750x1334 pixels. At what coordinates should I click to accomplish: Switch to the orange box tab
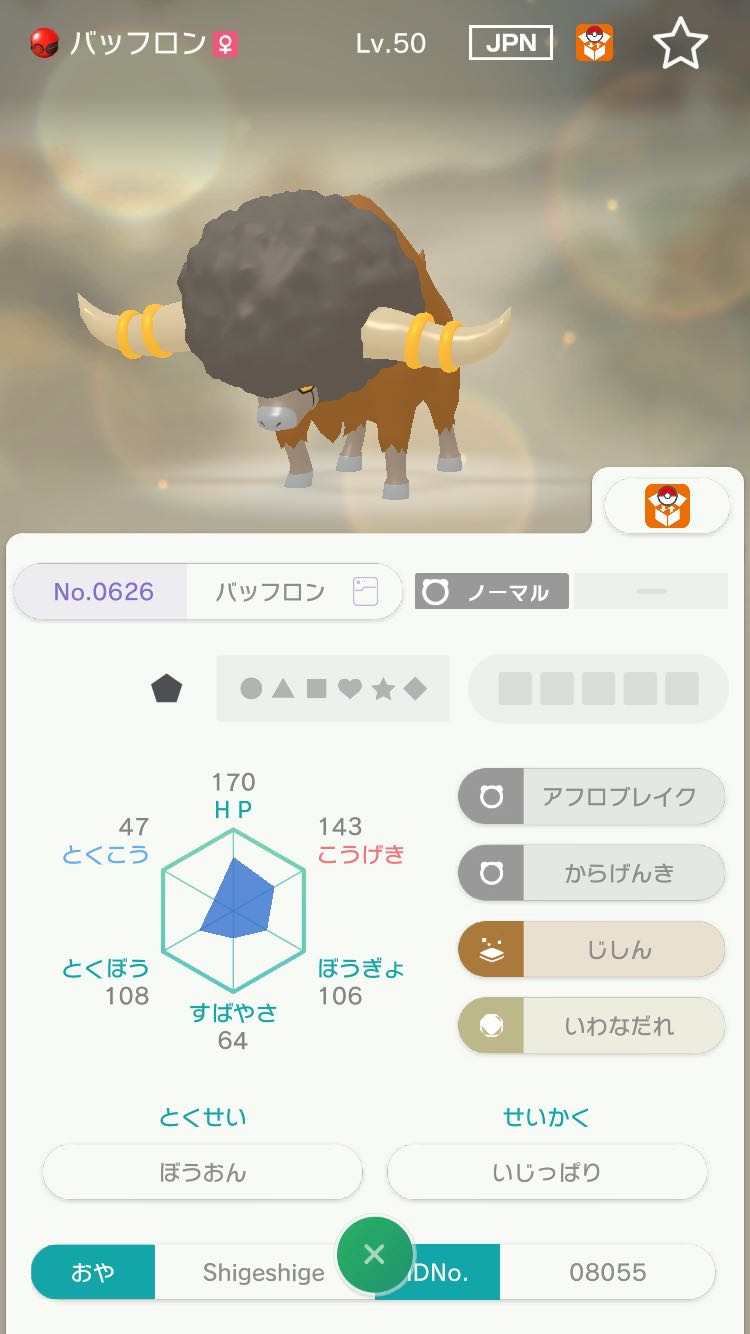click(x=667, y=506)
